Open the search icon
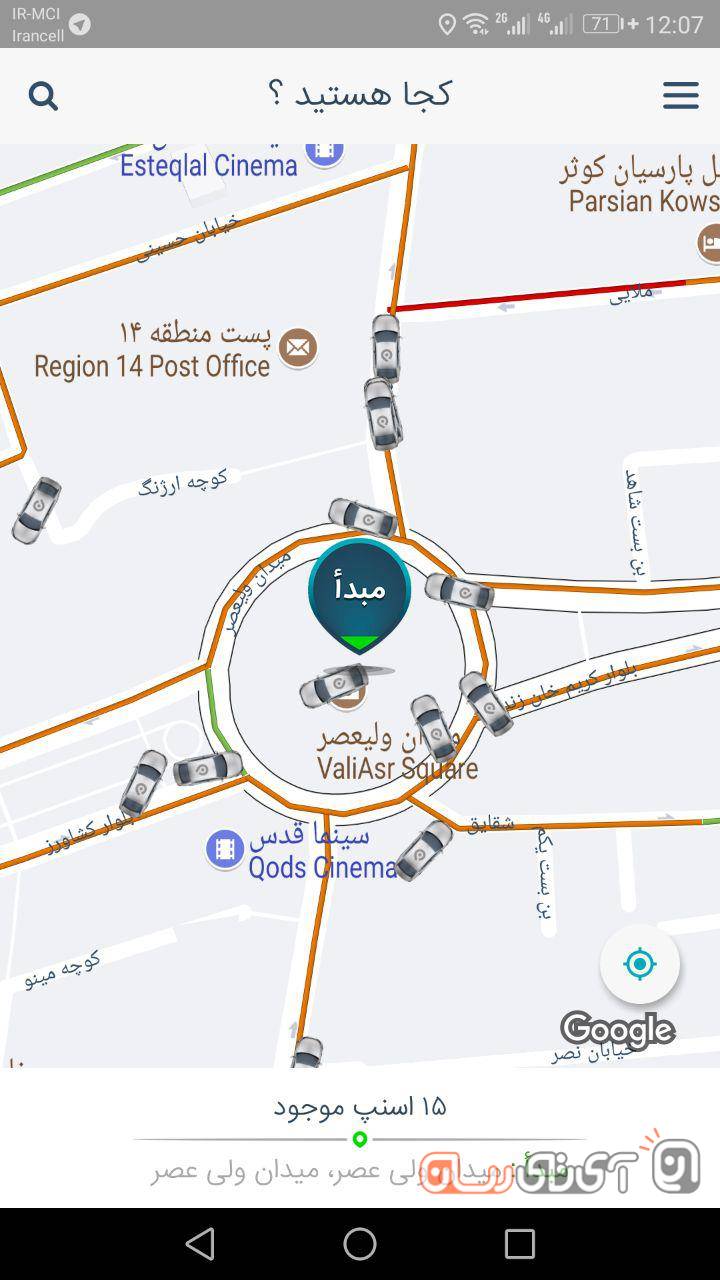The width and height of the screenshot is (720, 1280). click(x=43, y=96)
